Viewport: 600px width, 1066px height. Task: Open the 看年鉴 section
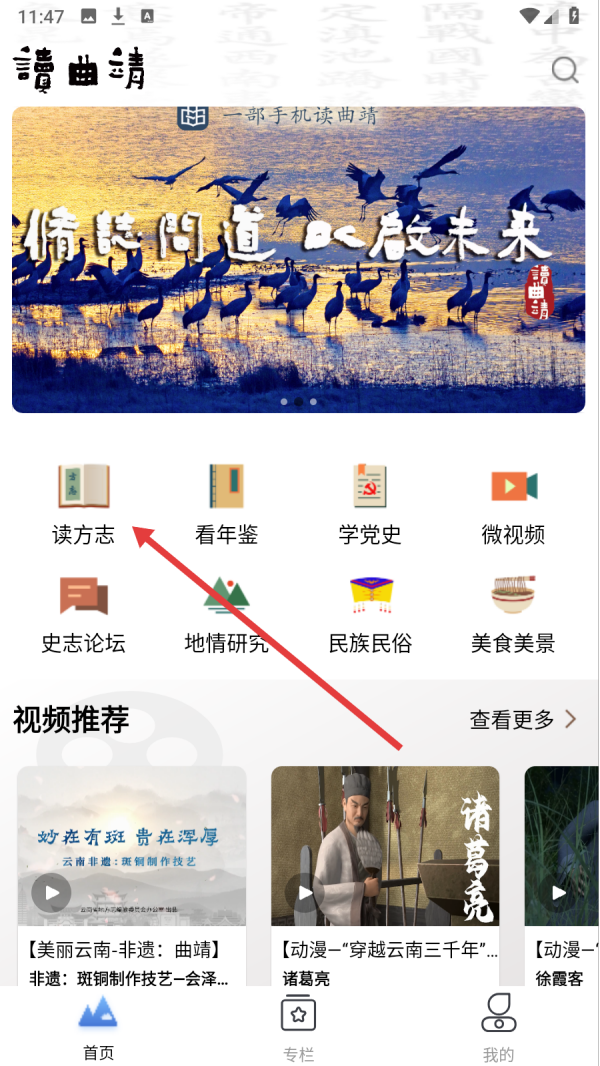tap(226, 504)
